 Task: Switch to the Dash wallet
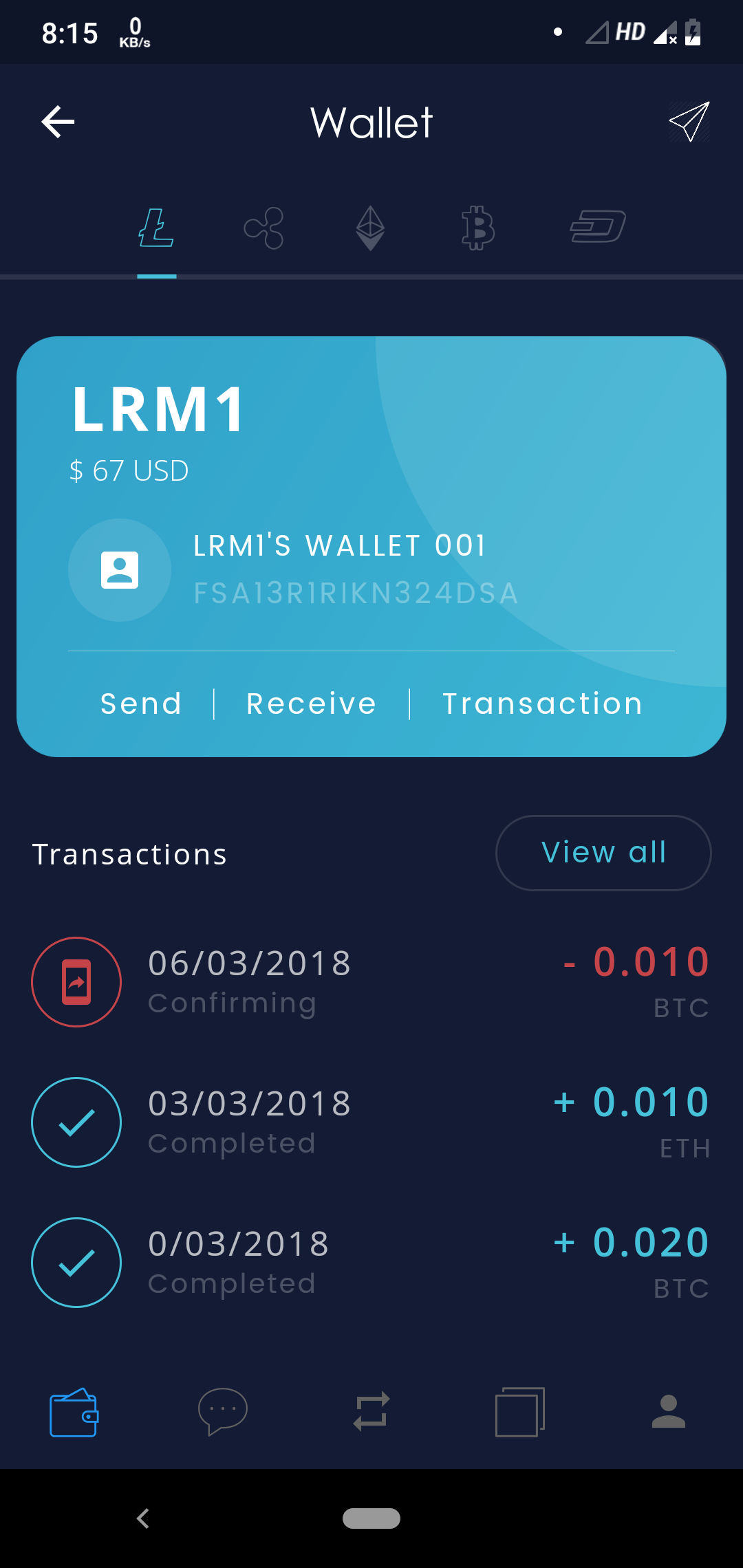[x=597, y=228]
